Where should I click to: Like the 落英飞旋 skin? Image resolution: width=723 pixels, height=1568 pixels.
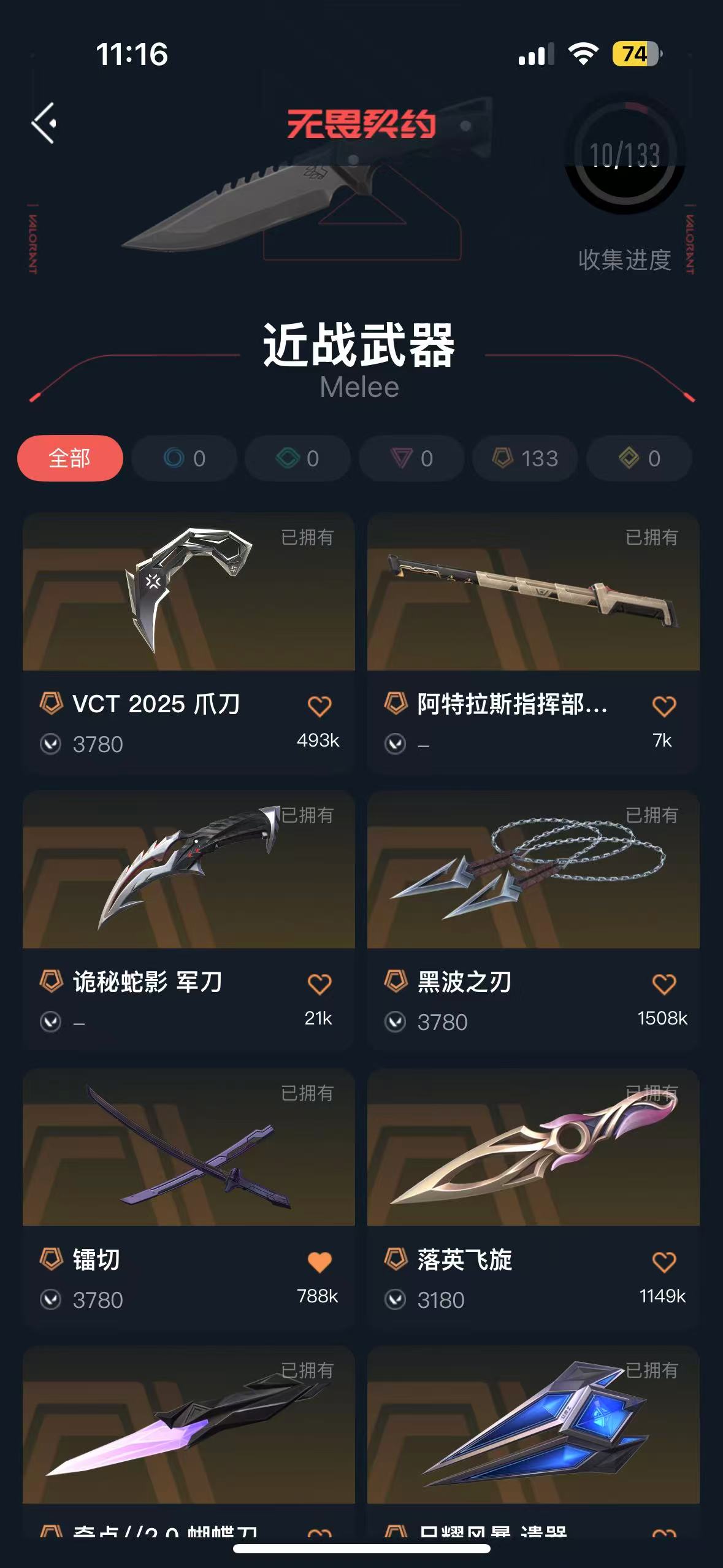click(664, 1262)
